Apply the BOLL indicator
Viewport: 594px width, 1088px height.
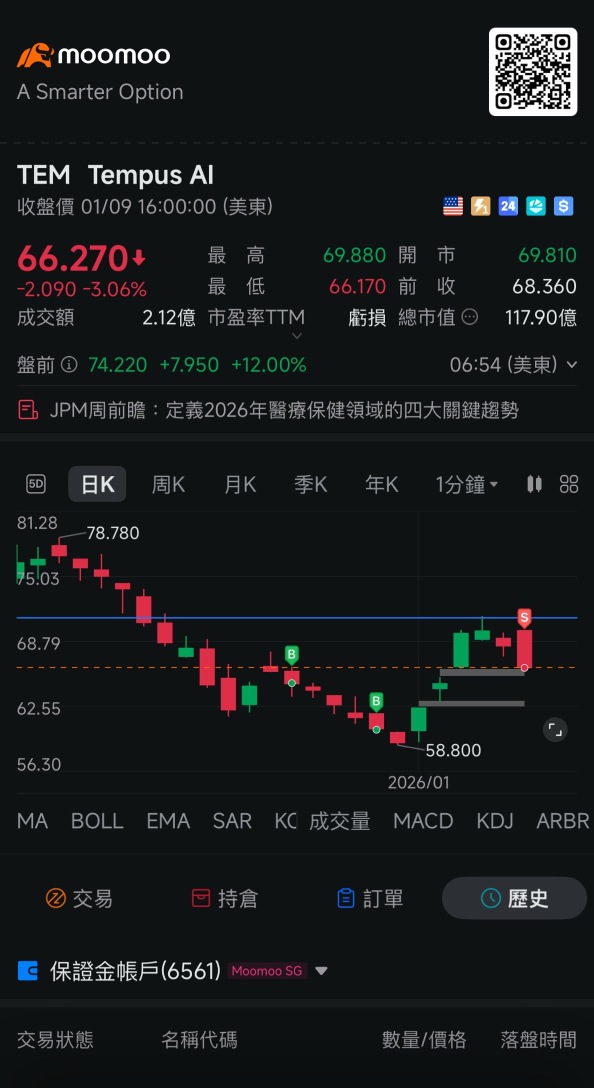tap(97, 821)
